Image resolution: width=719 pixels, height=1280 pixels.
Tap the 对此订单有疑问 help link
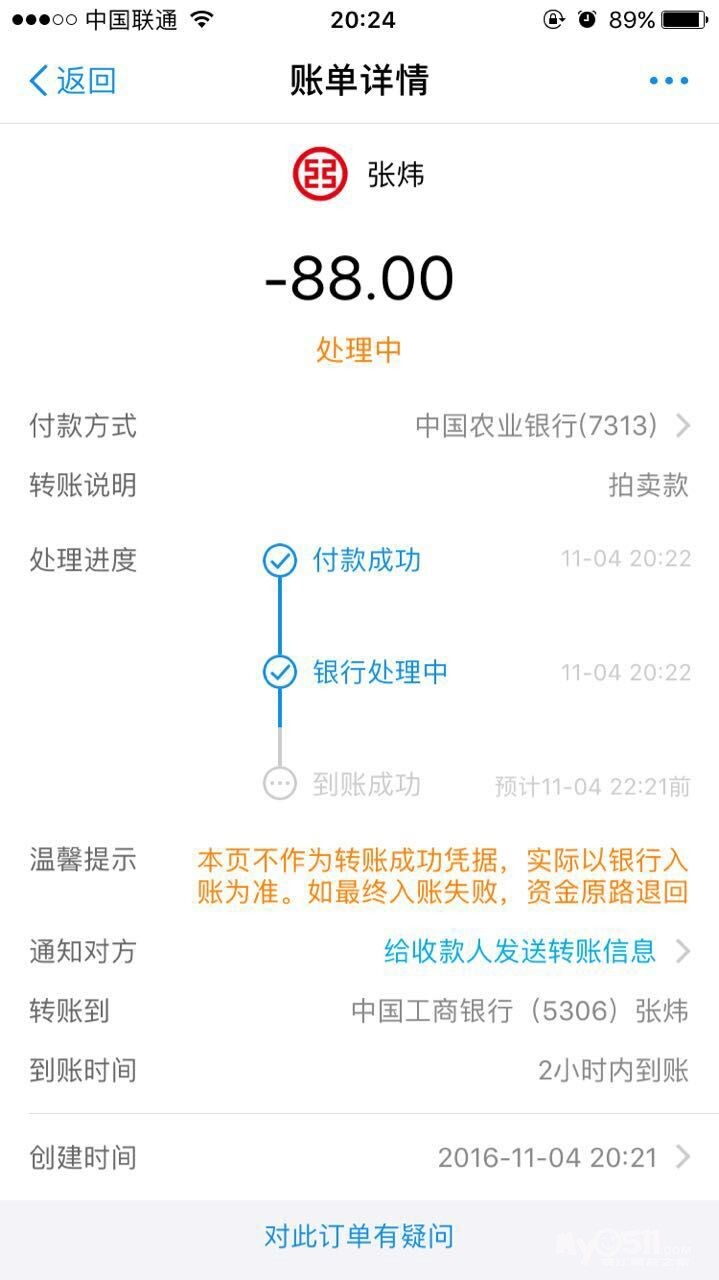tap(359, 1236)
